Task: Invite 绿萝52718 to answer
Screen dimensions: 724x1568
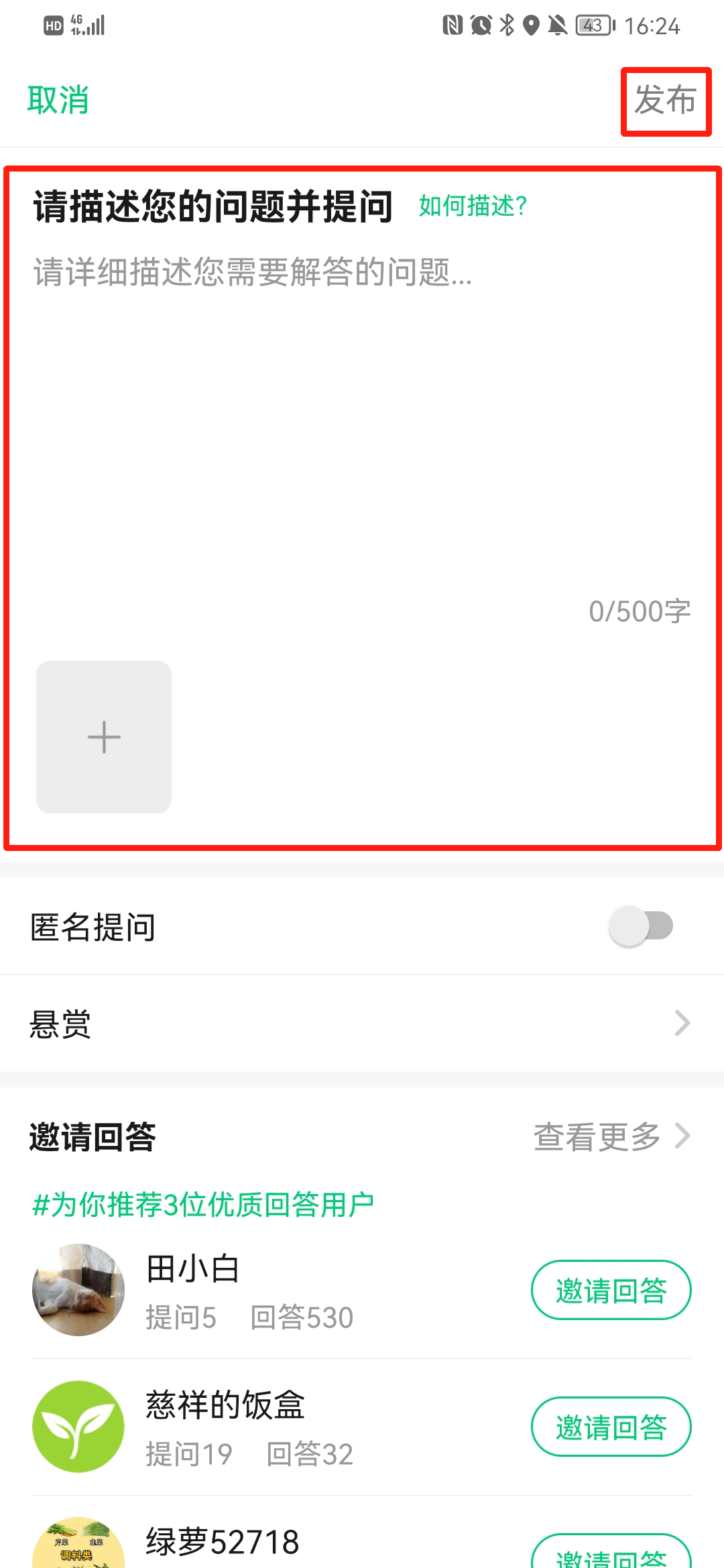Action: (611, 1555)
